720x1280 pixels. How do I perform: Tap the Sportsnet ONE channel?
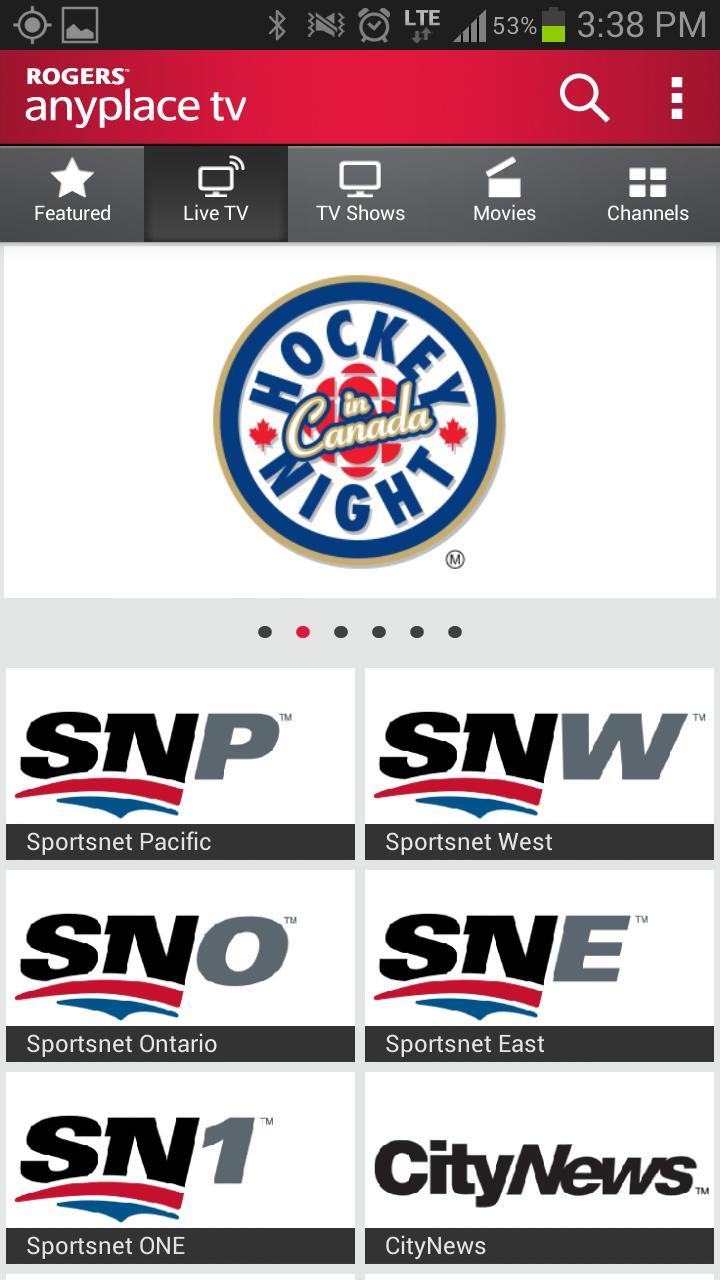pyautogui.click(x=180, y=1168)
